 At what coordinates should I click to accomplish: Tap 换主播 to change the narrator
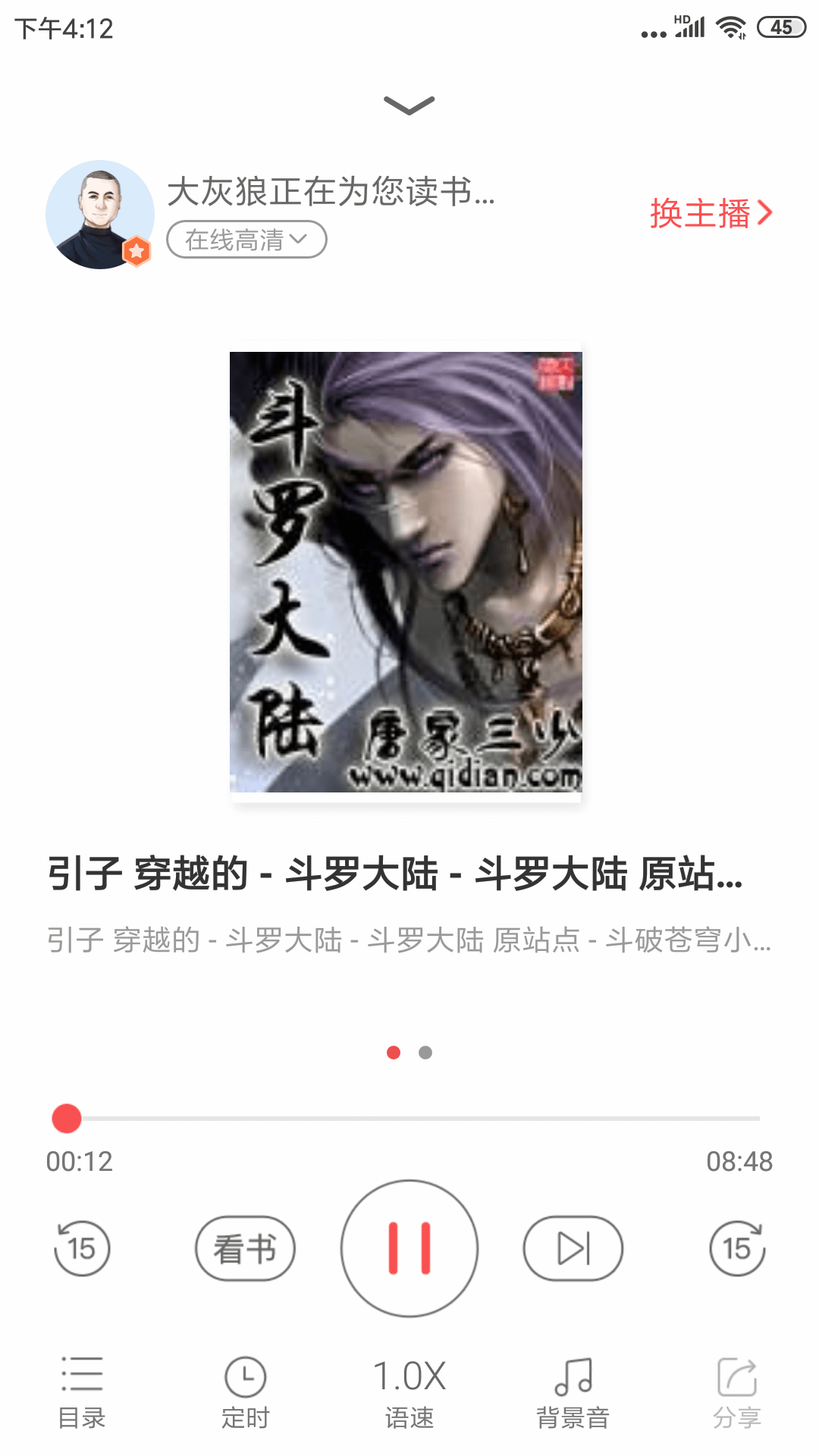click(711, 213)
